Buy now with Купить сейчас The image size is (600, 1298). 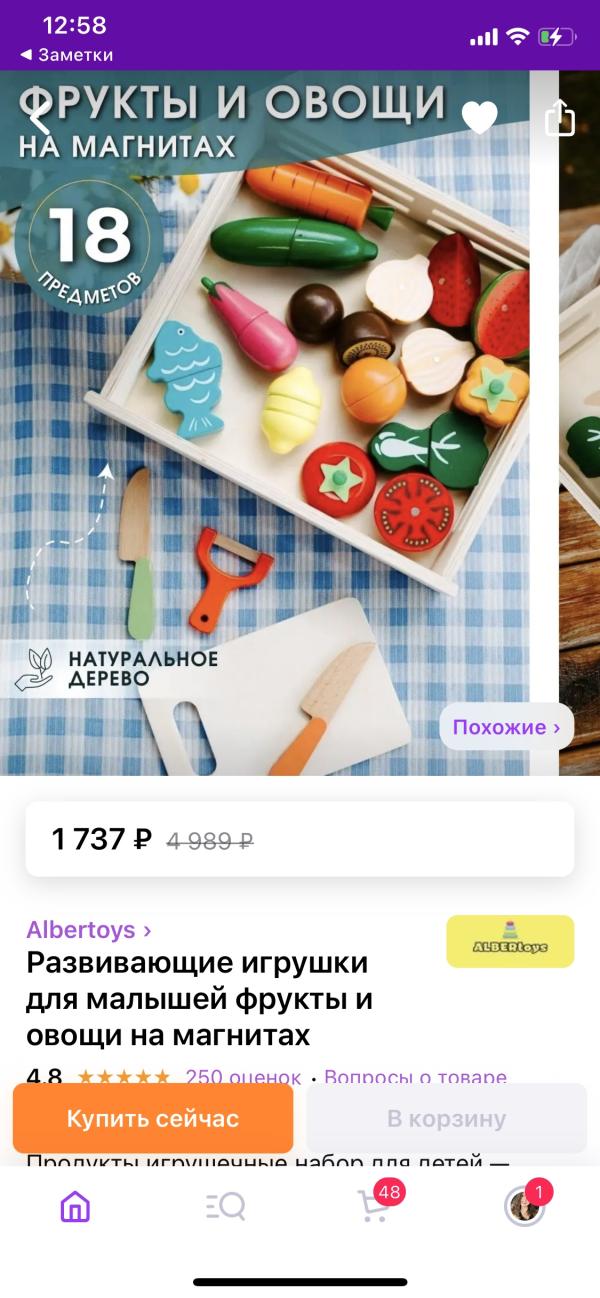(x=153, y=1118)
